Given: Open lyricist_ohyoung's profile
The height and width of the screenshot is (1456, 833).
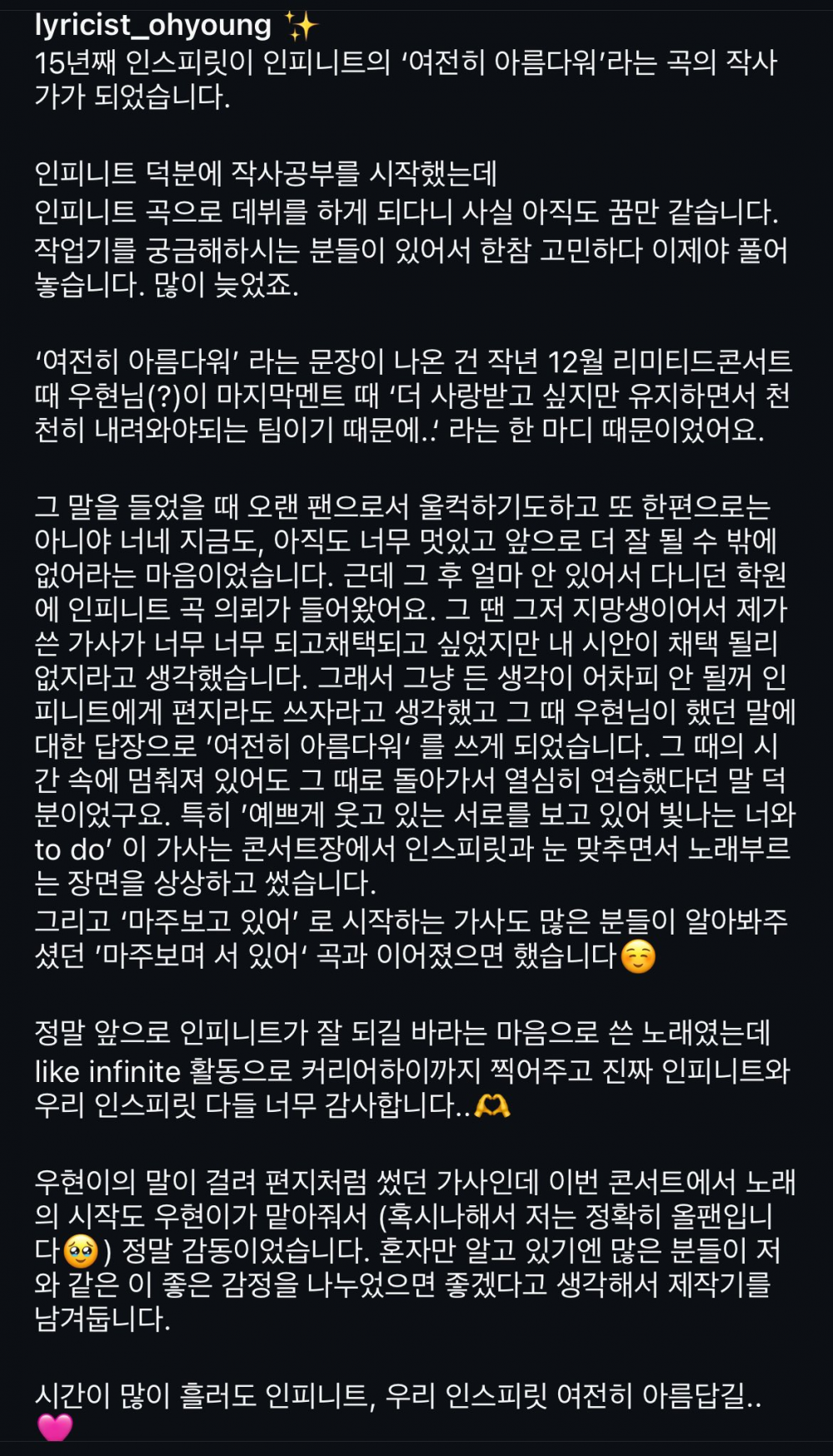Looking at the screenshot, I should (x=152, y=25).
